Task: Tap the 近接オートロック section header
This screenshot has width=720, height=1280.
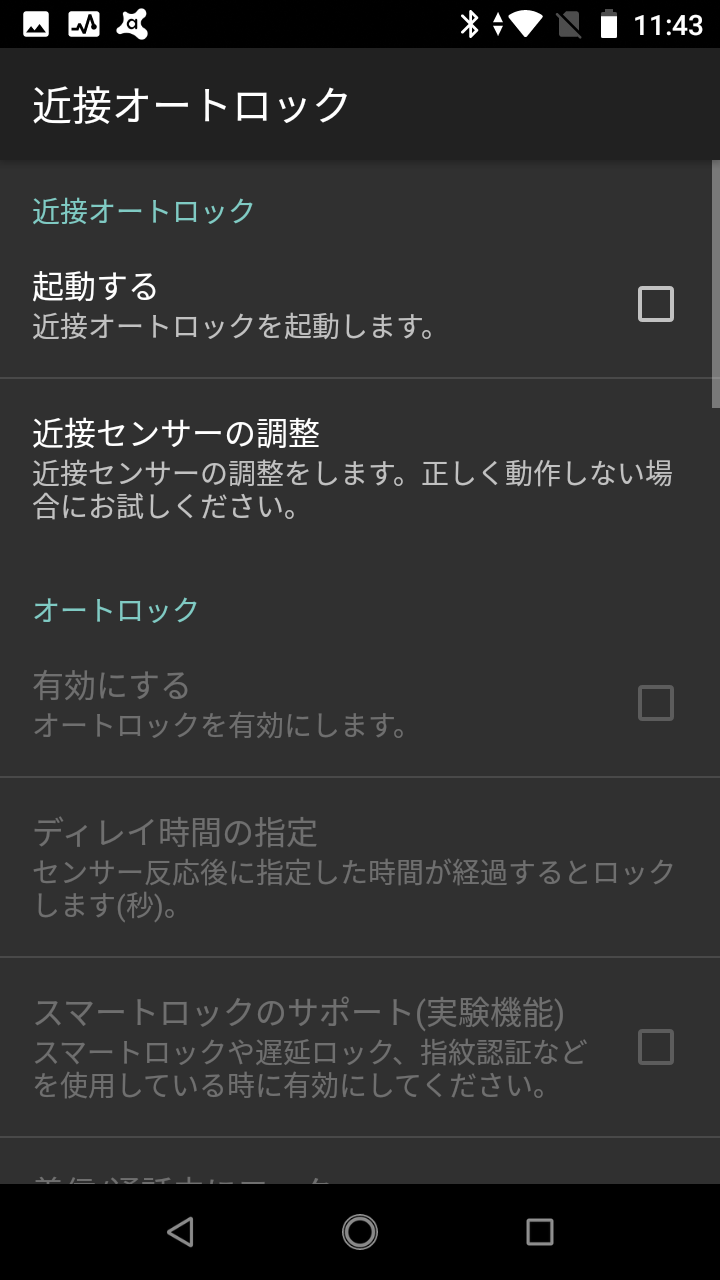Action: (142, 211)
